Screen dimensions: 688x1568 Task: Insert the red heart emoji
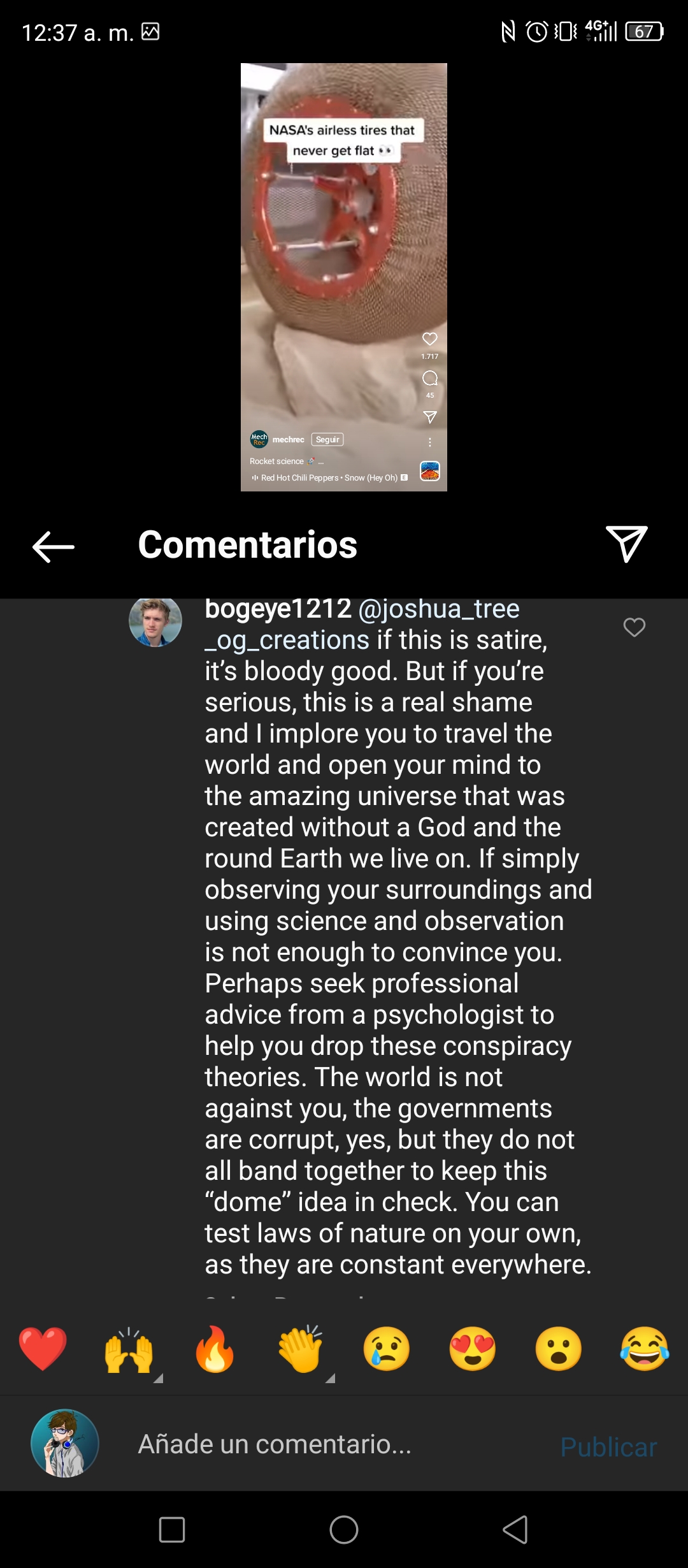[43, 1348]
